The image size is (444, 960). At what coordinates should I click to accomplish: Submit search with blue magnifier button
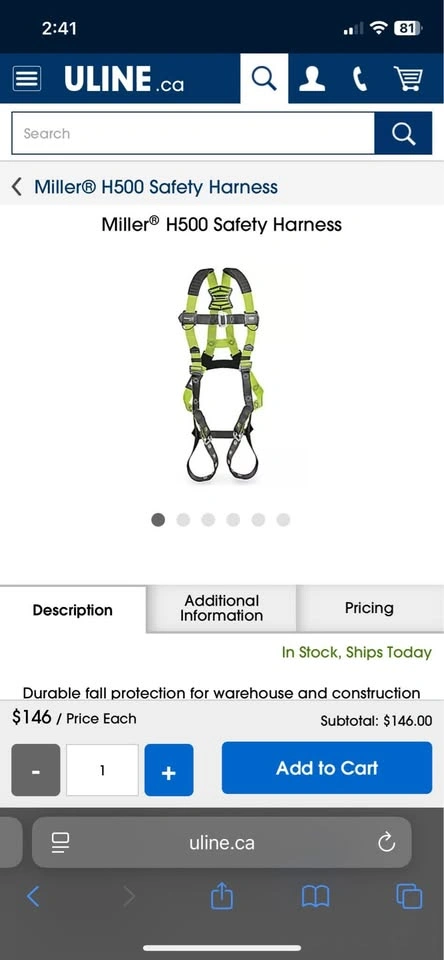click(x=403, y=133)
